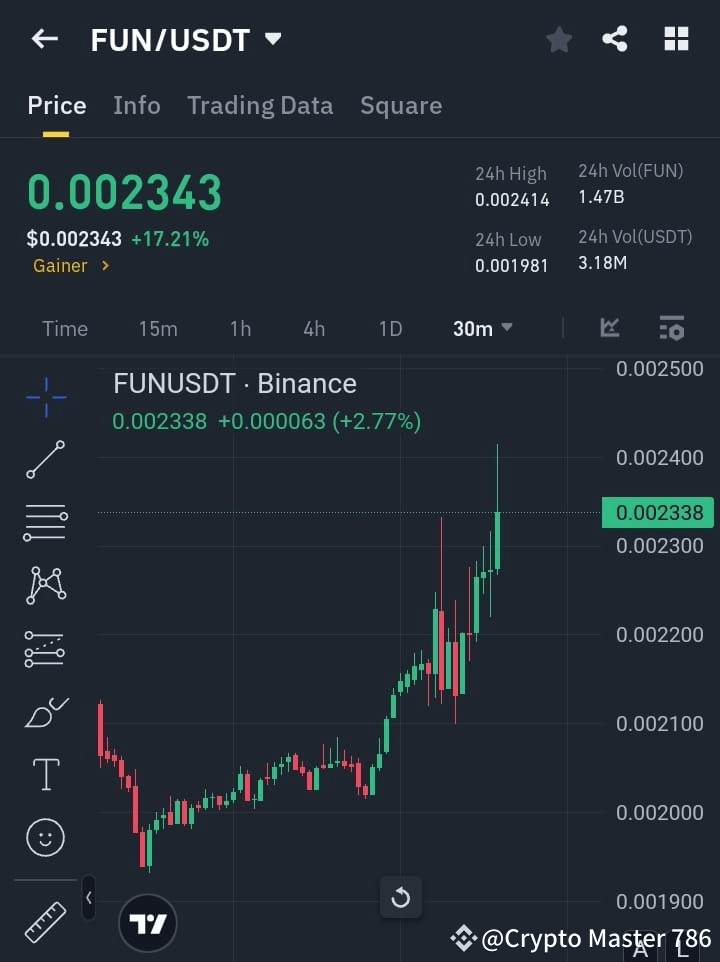Add FUN/USDT to favorites with star
Image resolution: width=720 pixels, height=962 pixels.
[558, 39]
